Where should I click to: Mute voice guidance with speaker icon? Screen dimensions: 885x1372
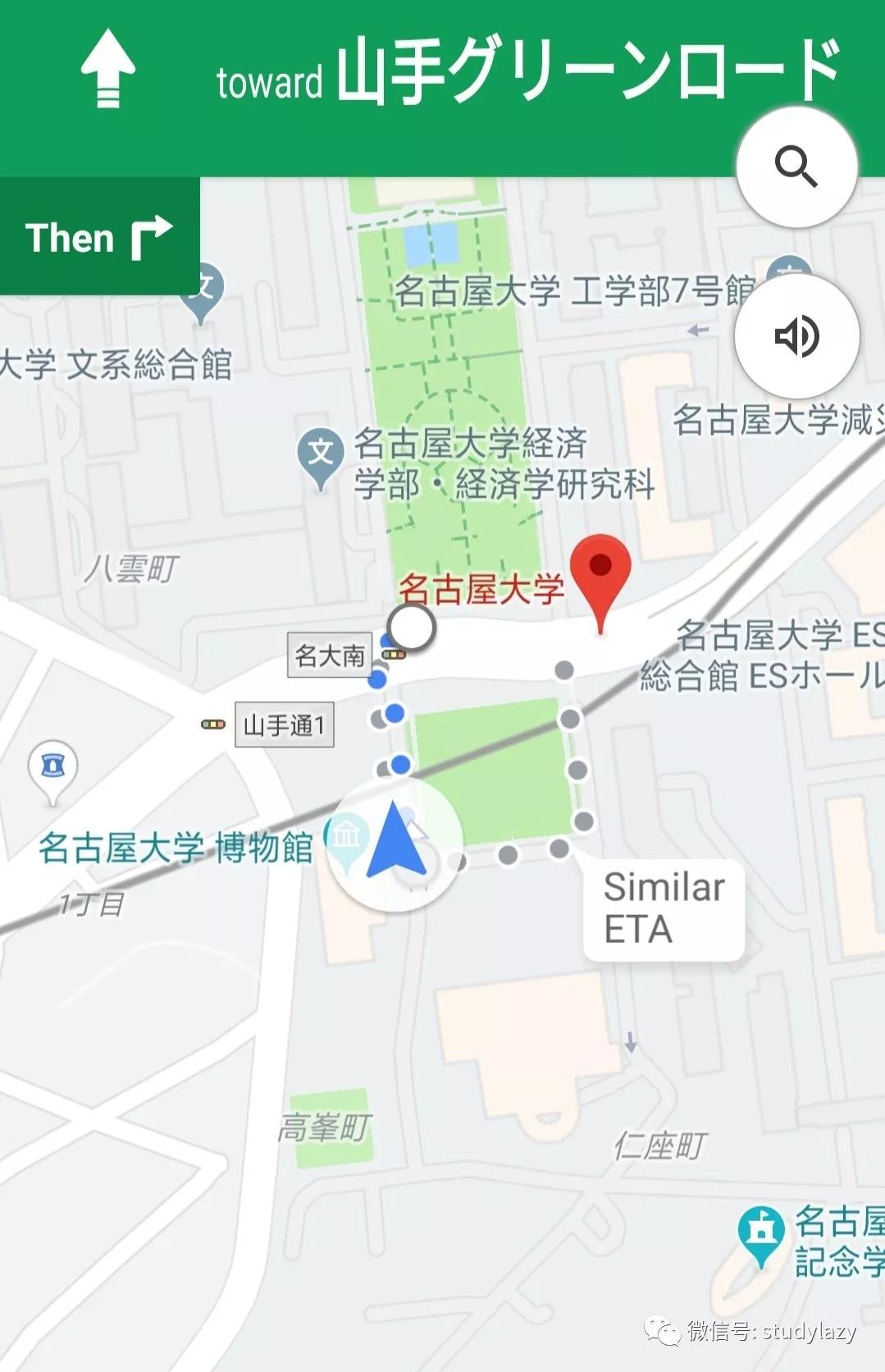pos(795,336)
